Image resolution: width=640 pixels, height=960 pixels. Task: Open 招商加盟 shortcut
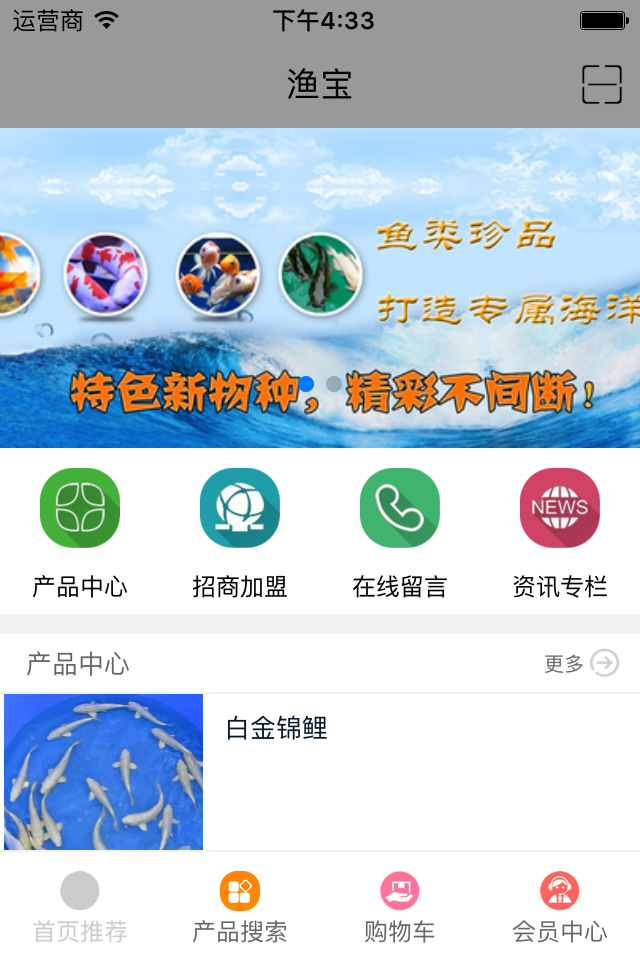tap(240, 508)
